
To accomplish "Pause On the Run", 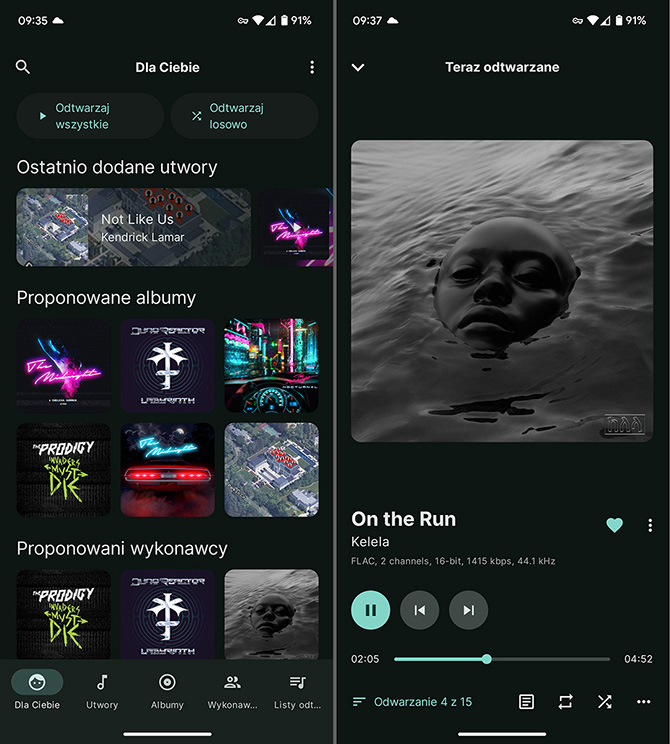I will 370,609.
